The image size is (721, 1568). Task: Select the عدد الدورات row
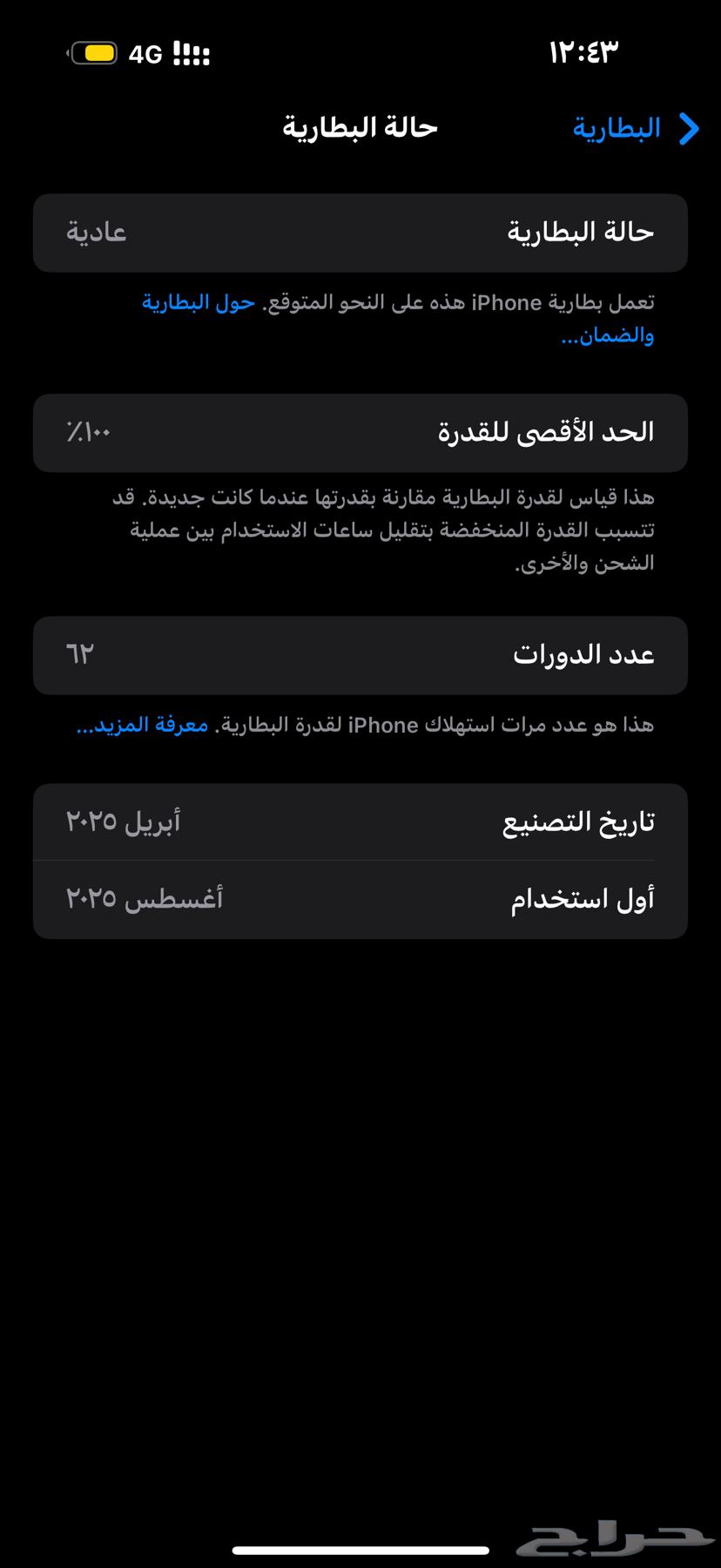360,655
